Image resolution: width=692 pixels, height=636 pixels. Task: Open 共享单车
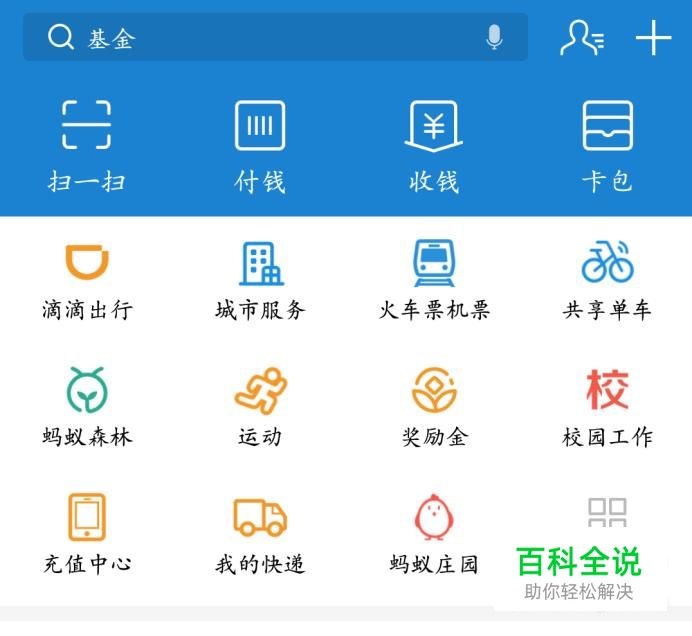pos(607,280)
